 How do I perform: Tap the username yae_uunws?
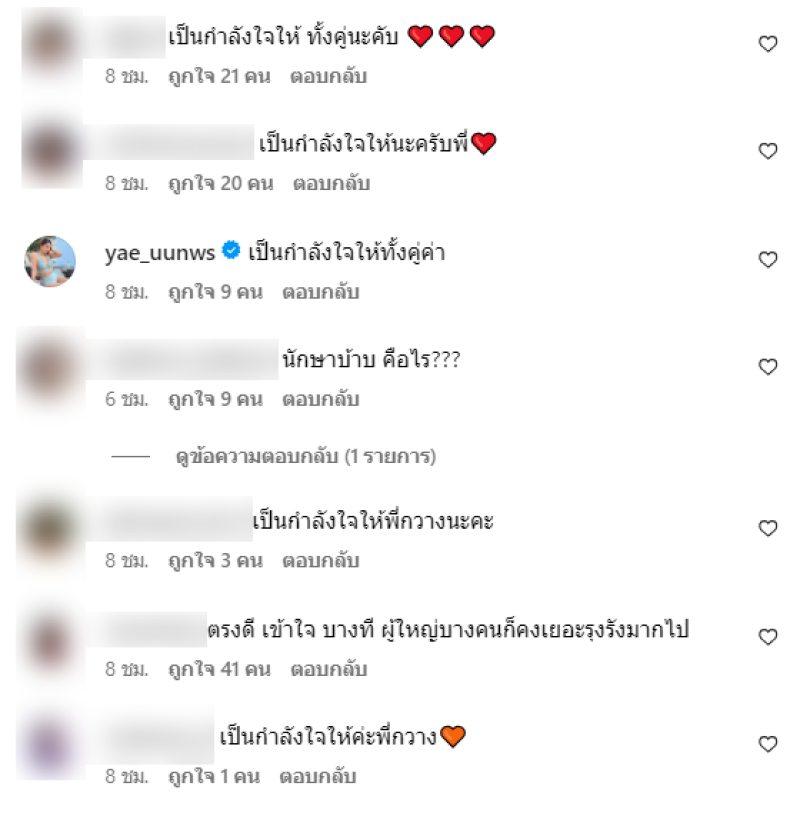click(160, 253)
